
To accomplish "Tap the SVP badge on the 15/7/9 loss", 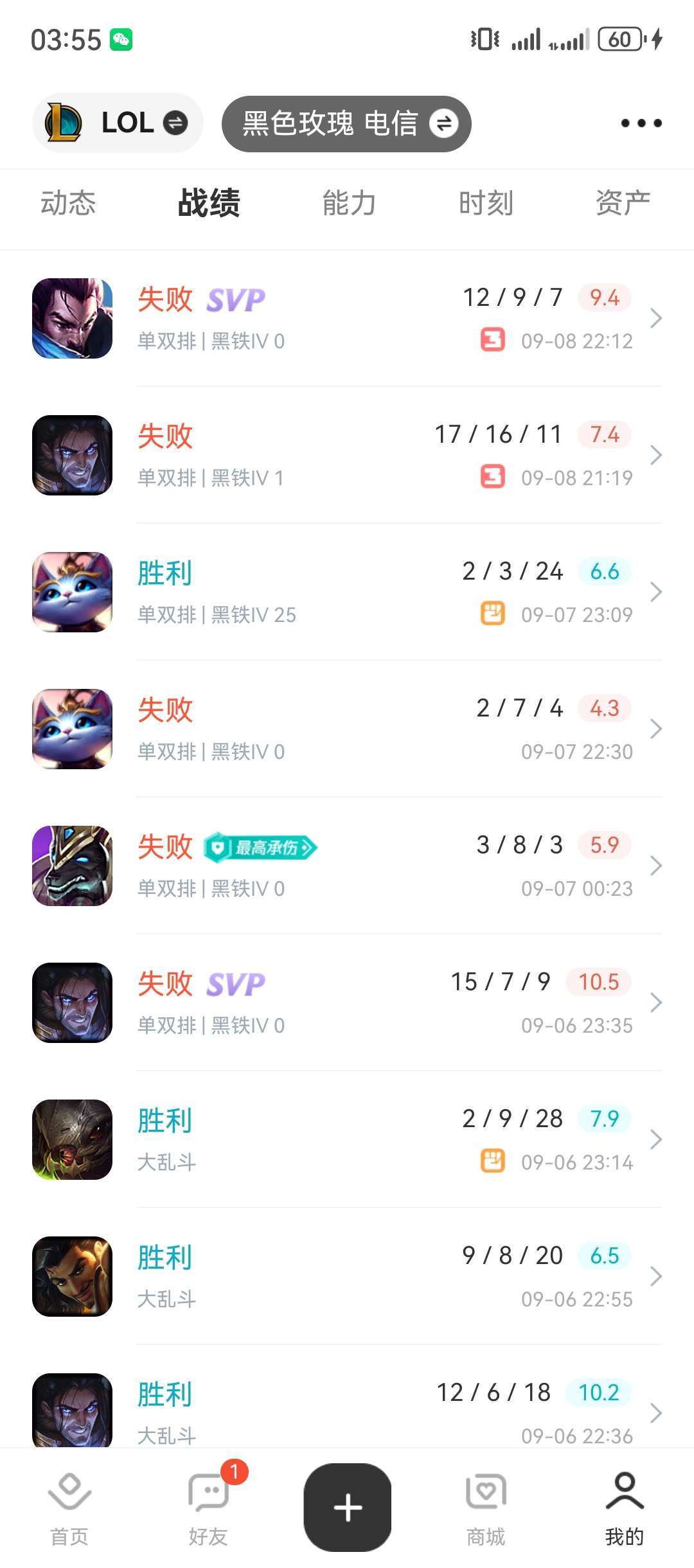I will (x=235, y=983).
